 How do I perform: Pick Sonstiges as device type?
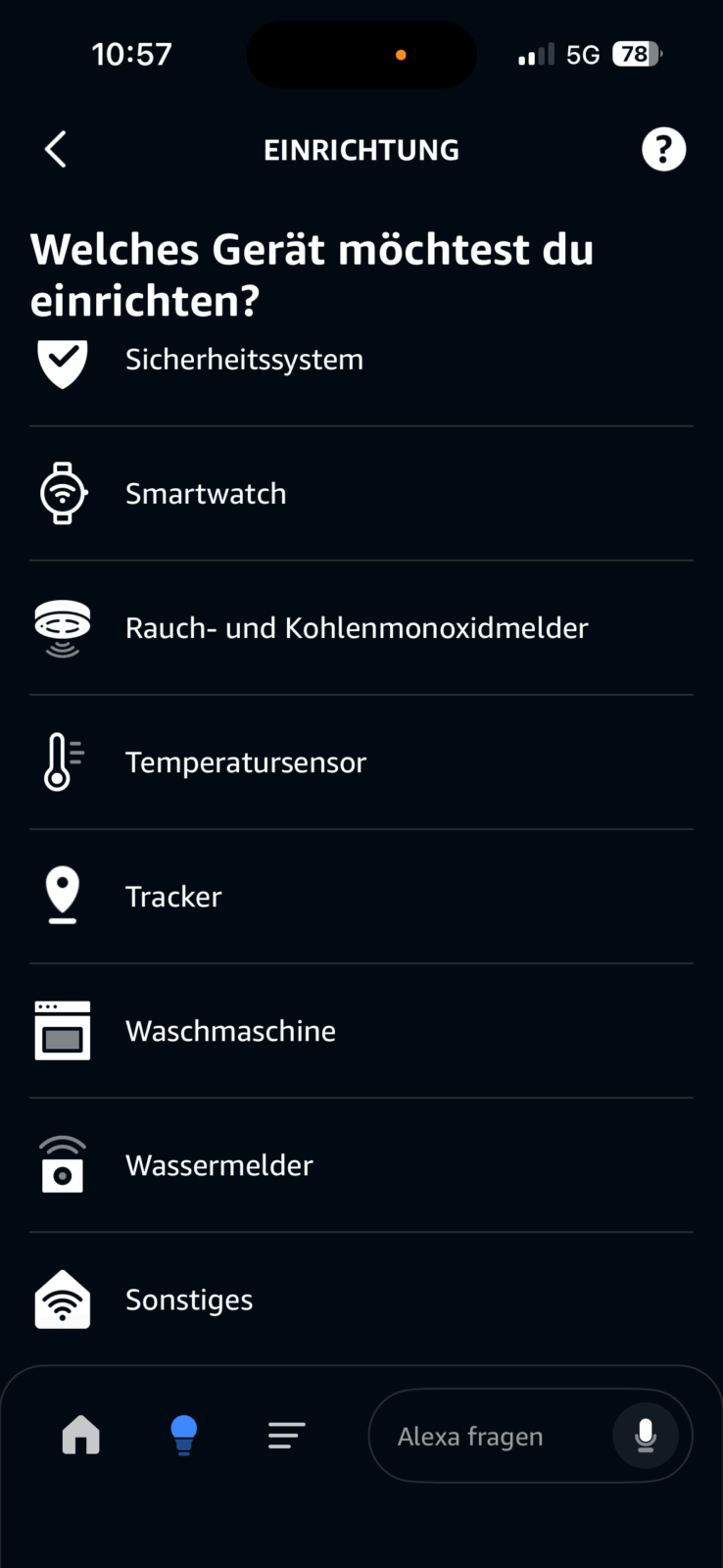pos(189,1299)
